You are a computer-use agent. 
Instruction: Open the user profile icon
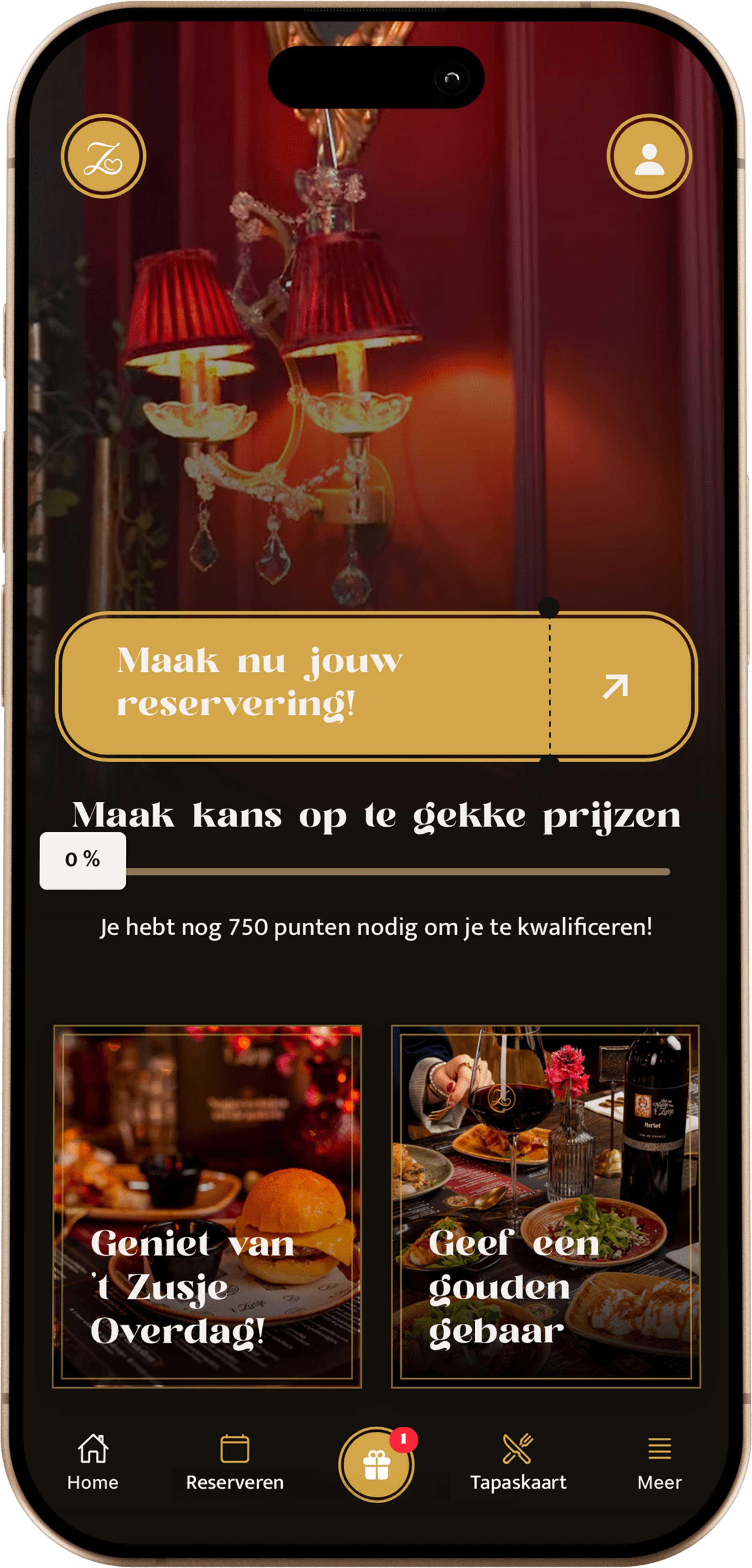pyautogui.click(x=649, y=156)
